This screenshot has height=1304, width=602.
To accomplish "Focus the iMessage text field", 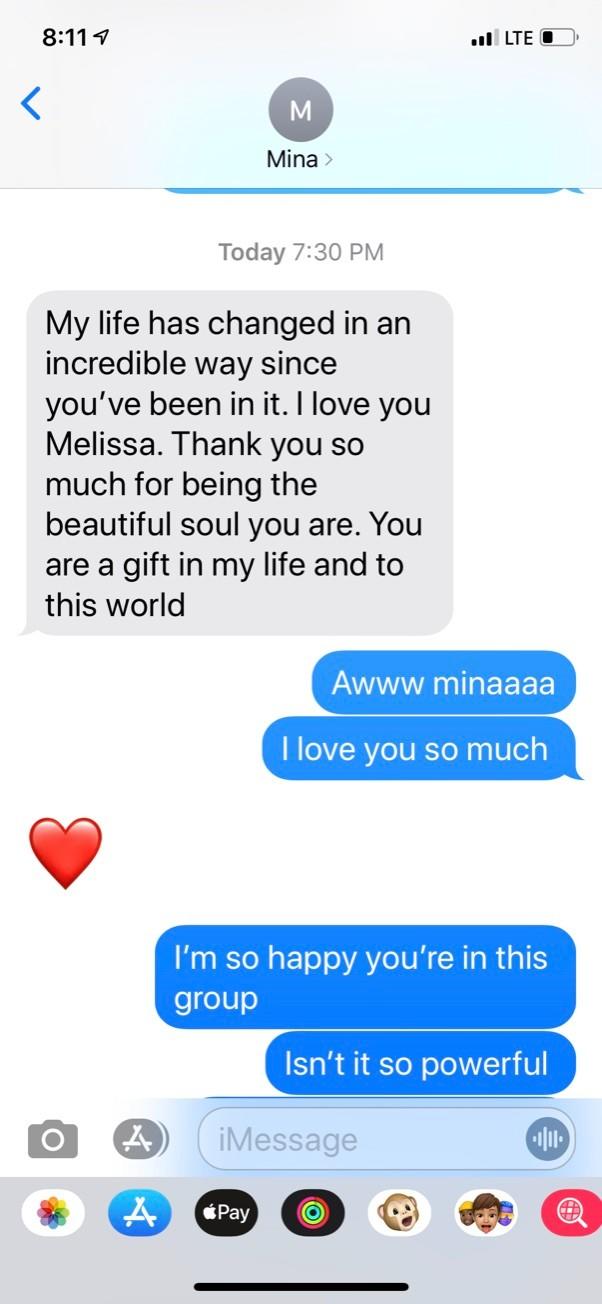I will (x=360, y=1139).
